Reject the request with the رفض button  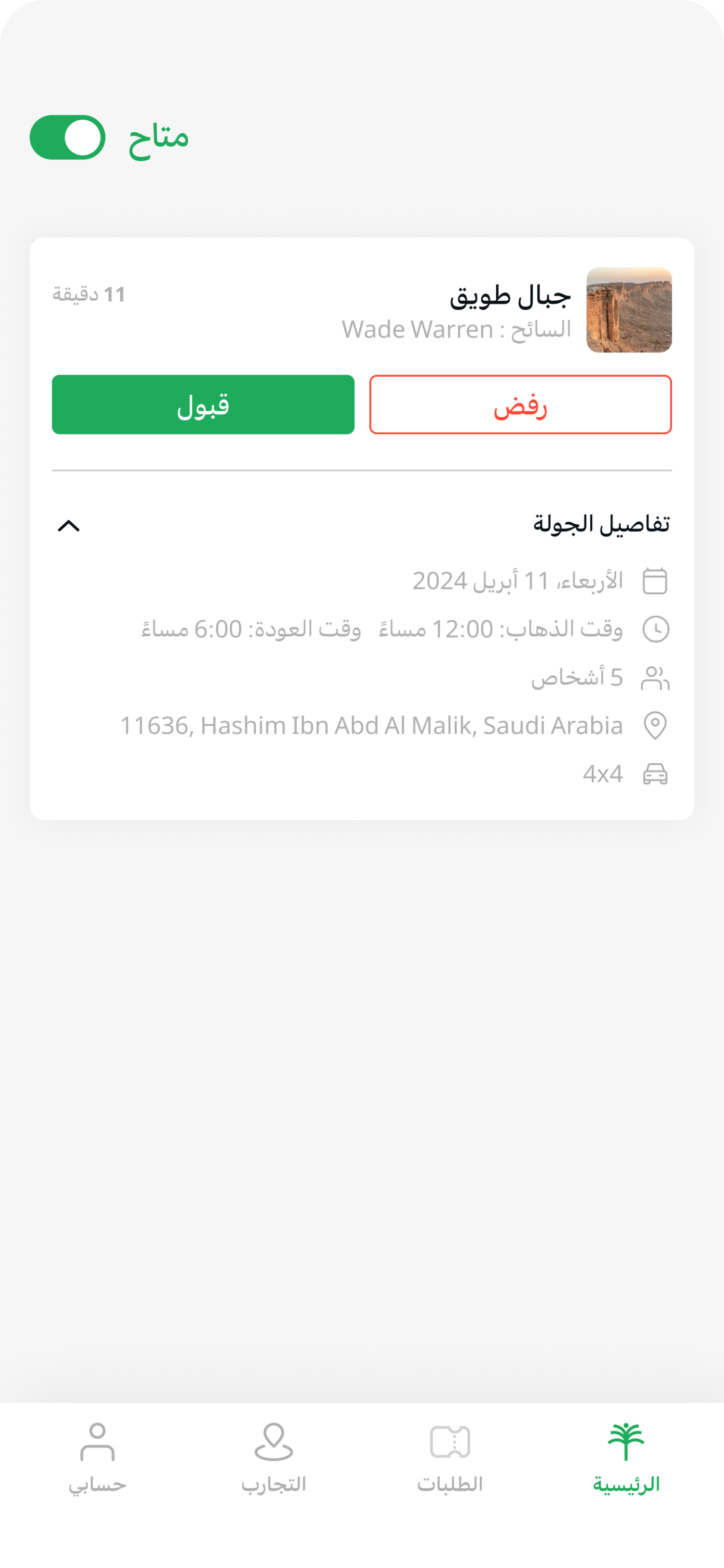click(520, 404)
